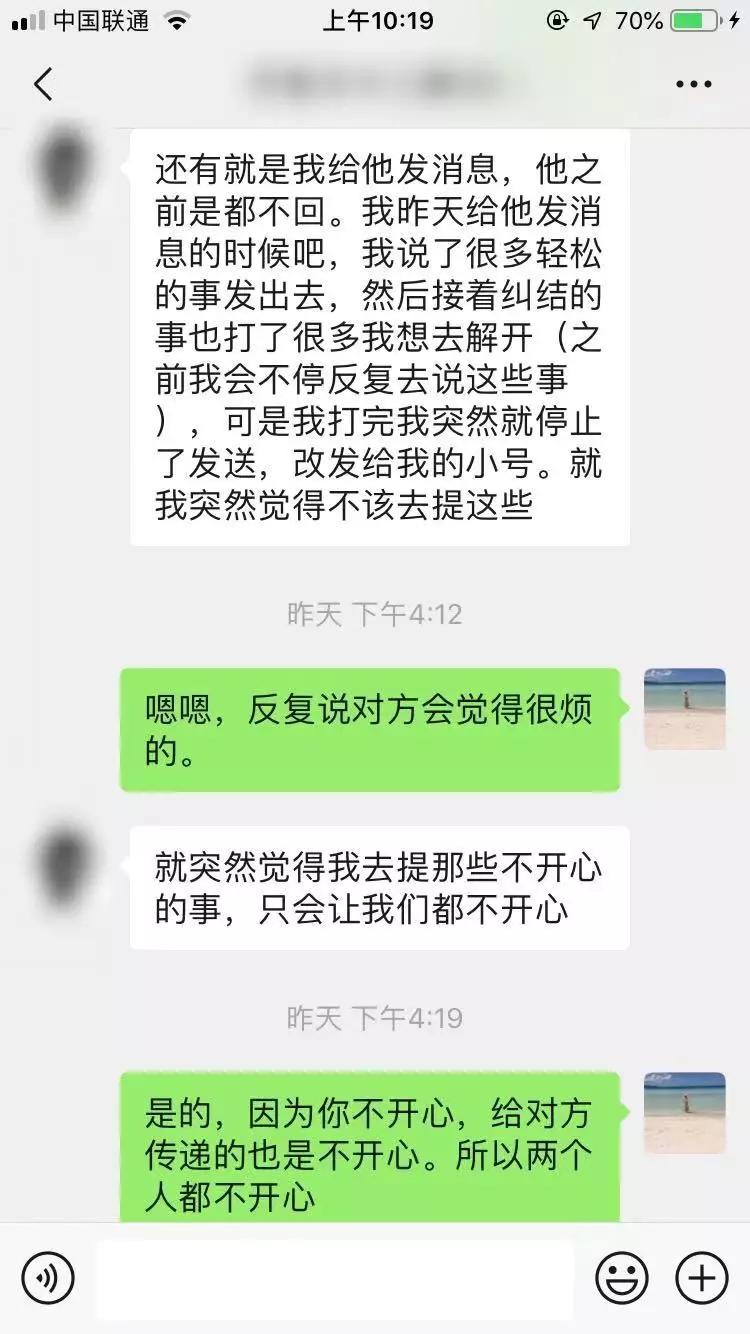This screenshot has width=750, height=1334.
Task: Open the chat info three-dot menu
Action: pyautogui.click(x=694, y=85)
